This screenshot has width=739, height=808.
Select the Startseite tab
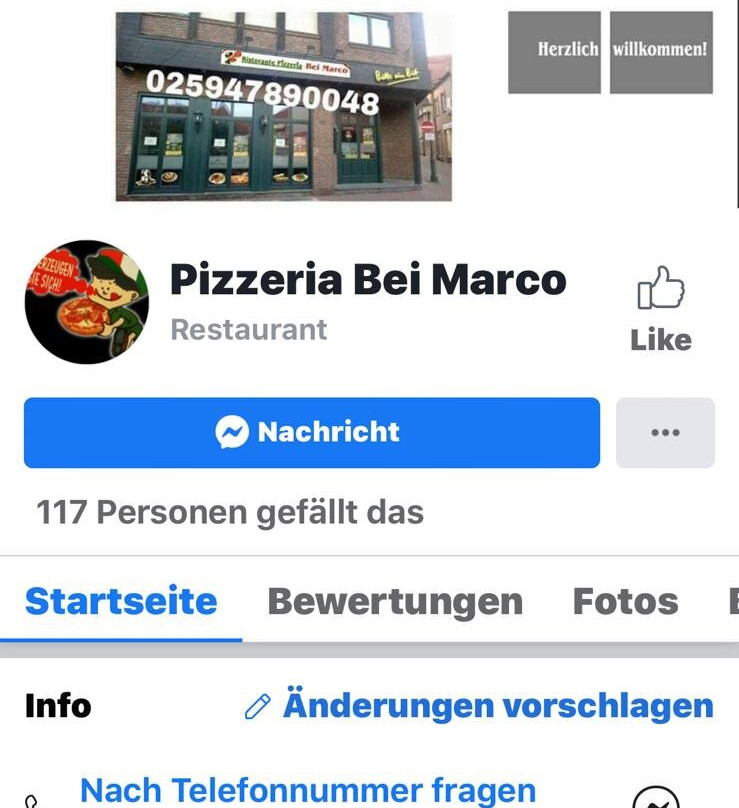click(121, 602)
